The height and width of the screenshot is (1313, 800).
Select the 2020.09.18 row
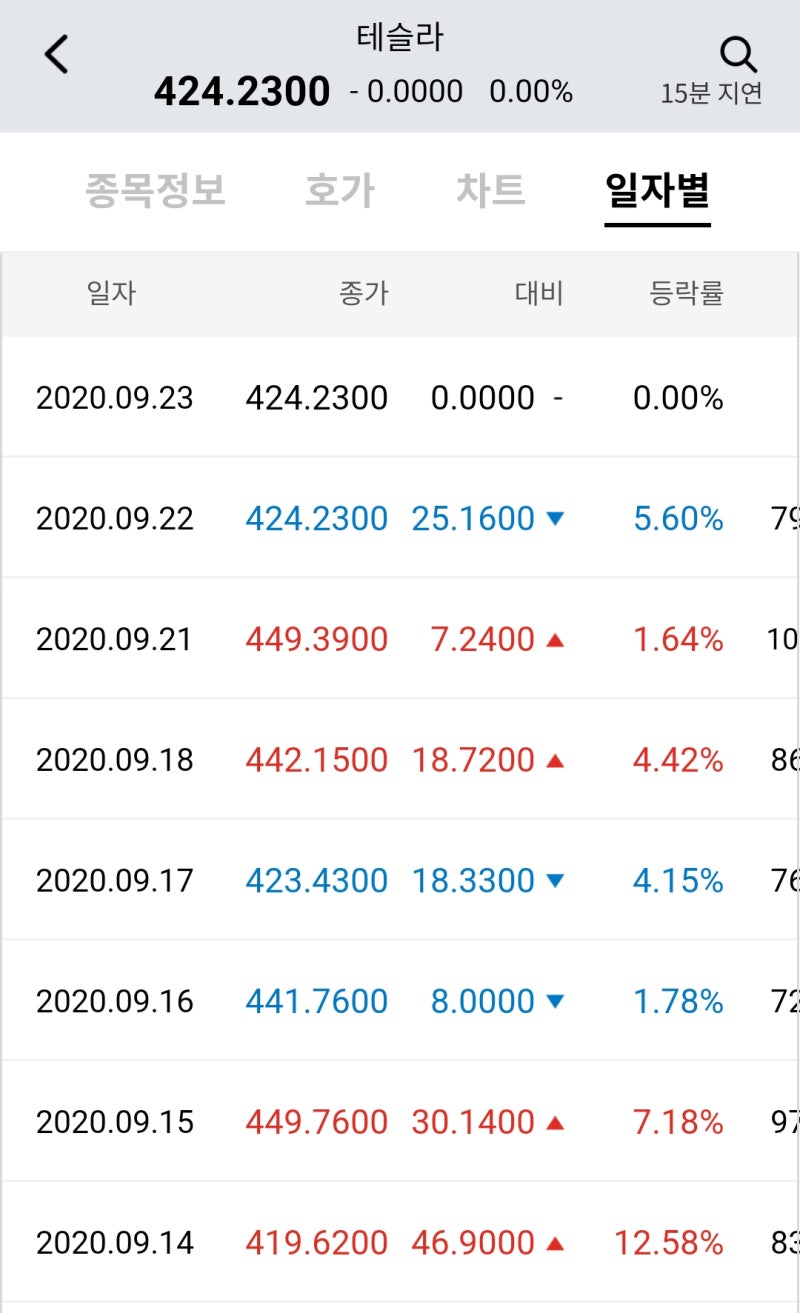(x=116, y=760)
